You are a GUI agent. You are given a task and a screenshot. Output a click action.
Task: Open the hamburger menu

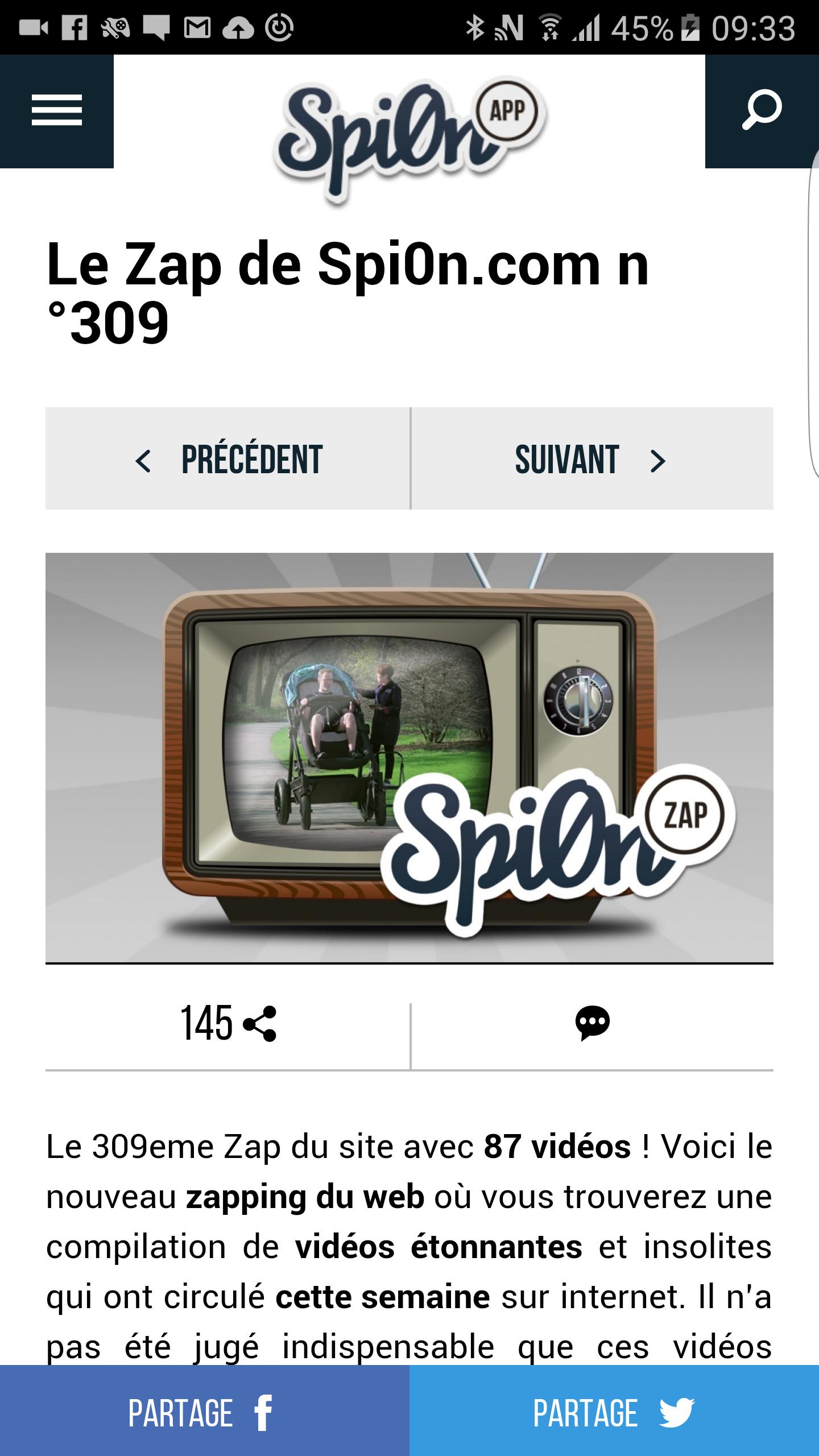[57, 111]
